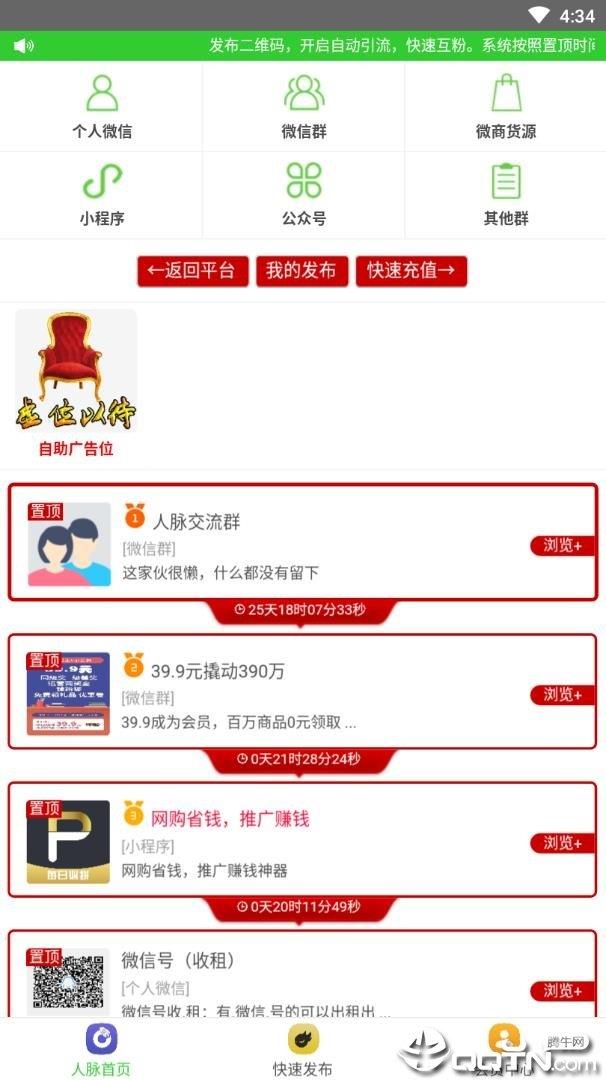Switch to the 人脉首页 tab

(x=101, y=1050)
